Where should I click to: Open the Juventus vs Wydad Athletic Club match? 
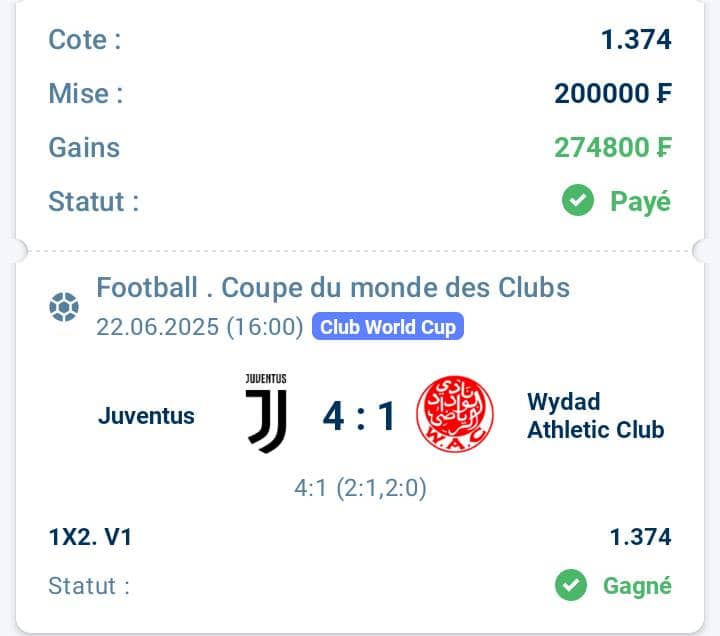tap(359, 416)
